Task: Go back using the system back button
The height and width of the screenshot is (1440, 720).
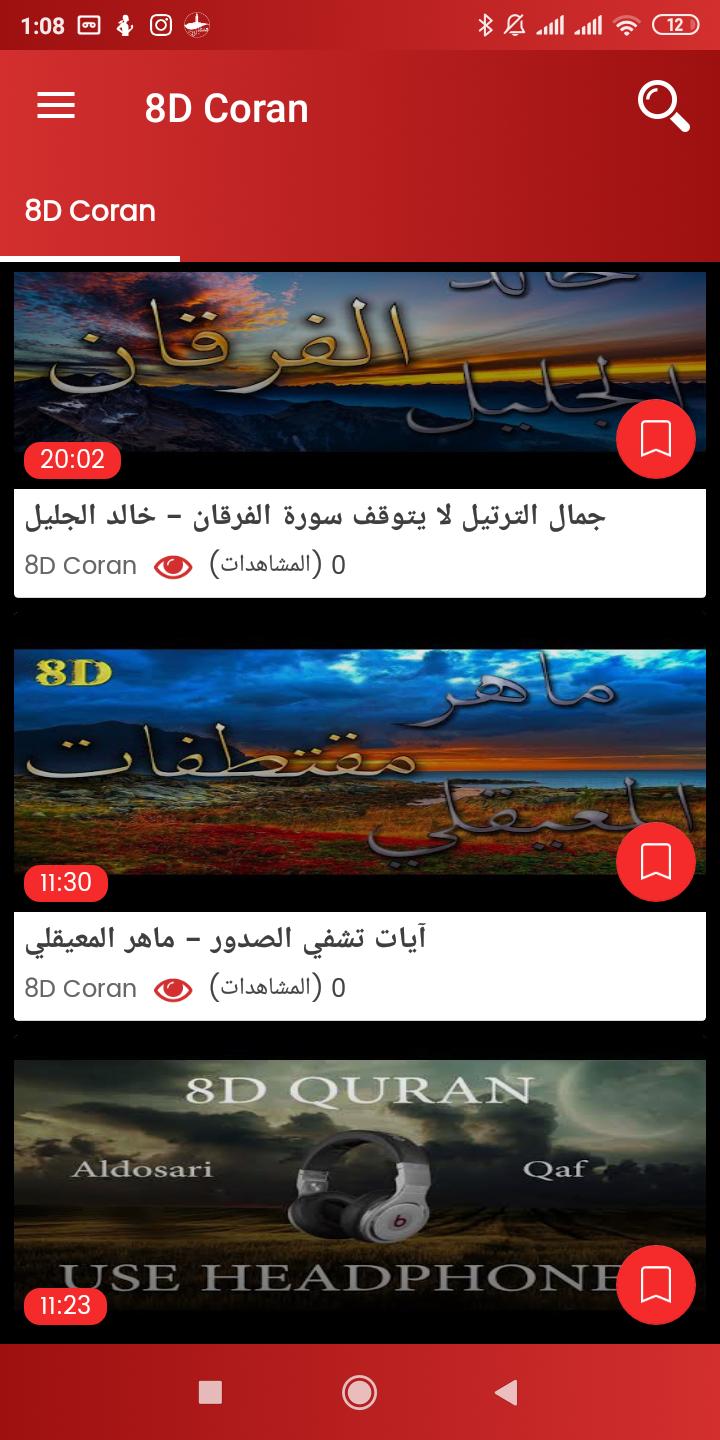Action: click(x=506, y=1392)
